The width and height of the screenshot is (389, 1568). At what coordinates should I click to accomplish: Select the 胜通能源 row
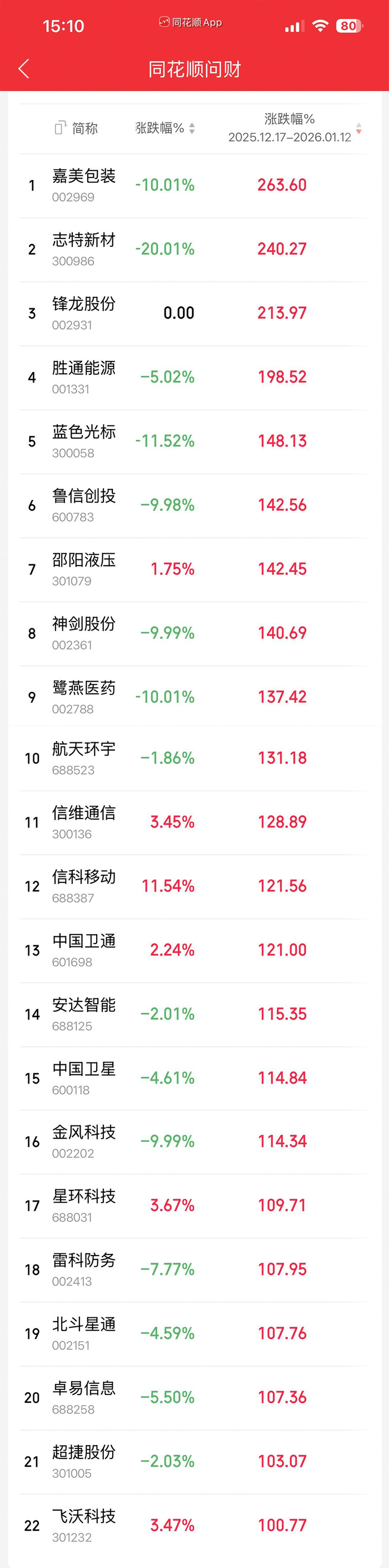194,378
